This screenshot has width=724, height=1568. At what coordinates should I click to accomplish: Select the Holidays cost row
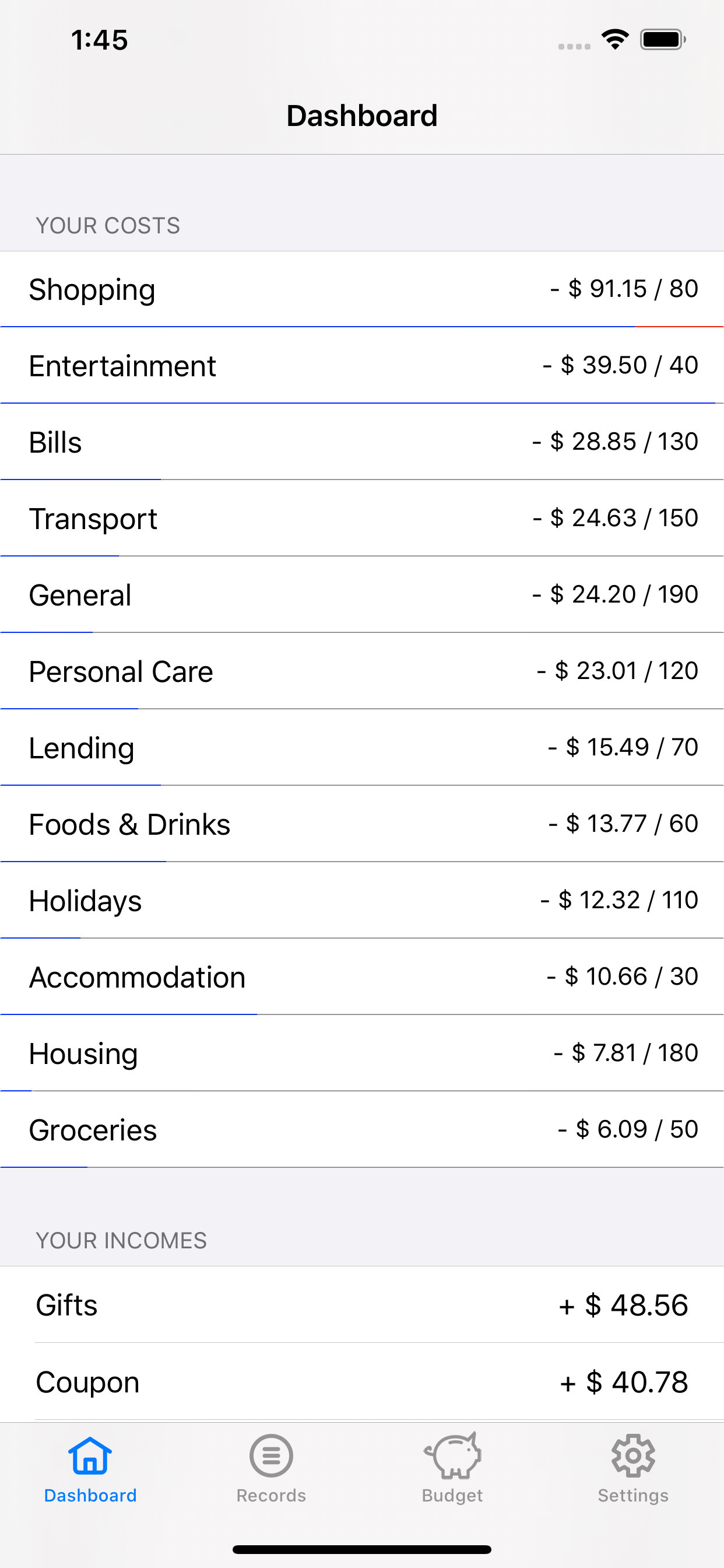pyautogui.click(x=362, y=900)
